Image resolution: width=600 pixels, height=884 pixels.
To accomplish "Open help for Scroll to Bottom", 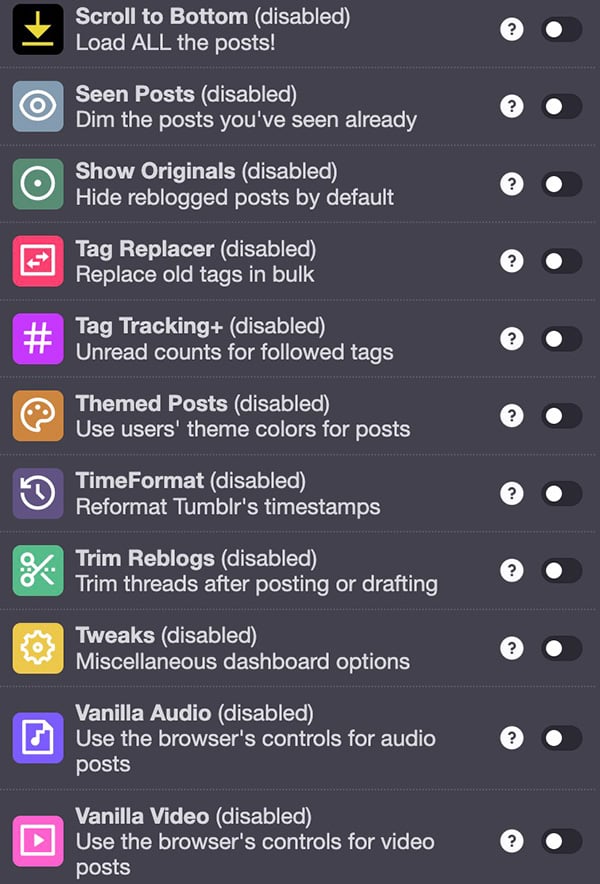I will tap(511, 29).
